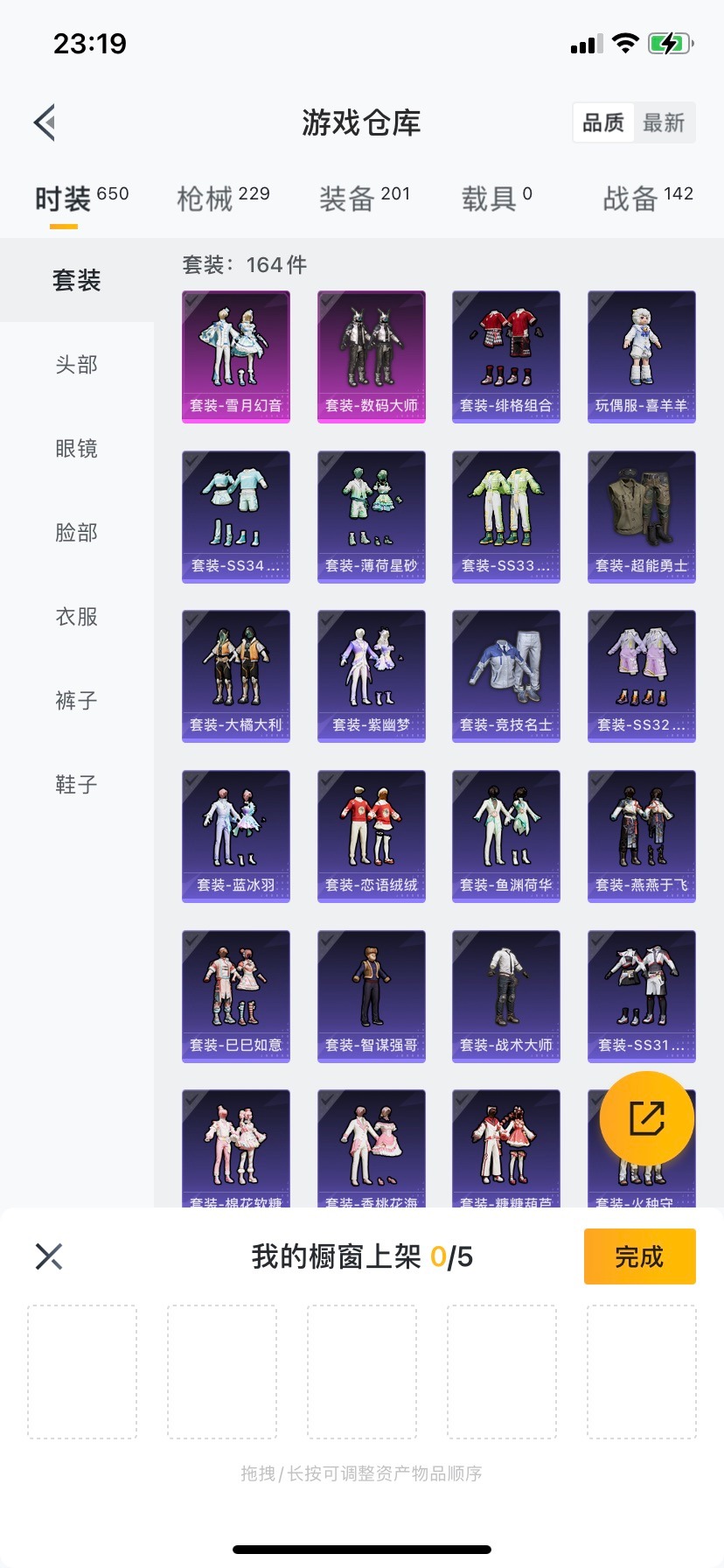Go back using the top-left arrow

click(x=45, y=122)
